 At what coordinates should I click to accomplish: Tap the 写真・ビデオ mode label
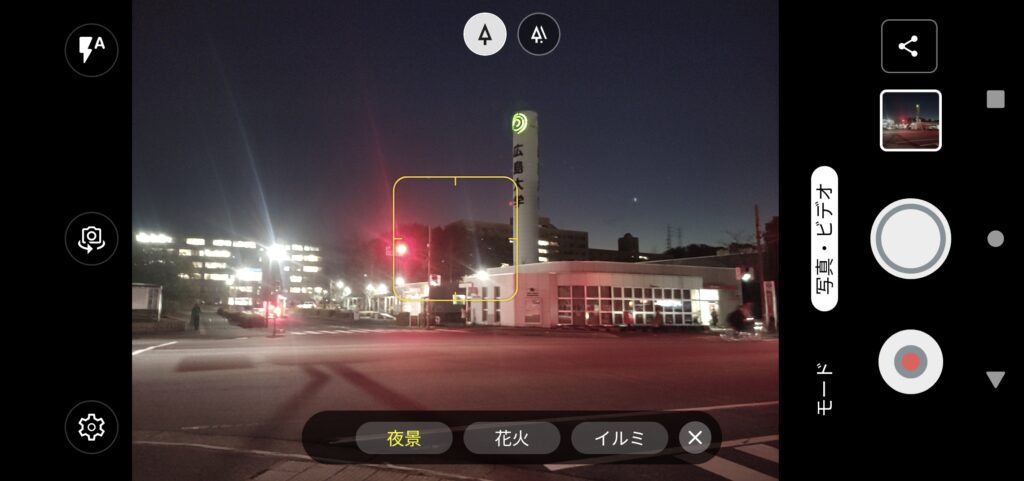point(825,238)
